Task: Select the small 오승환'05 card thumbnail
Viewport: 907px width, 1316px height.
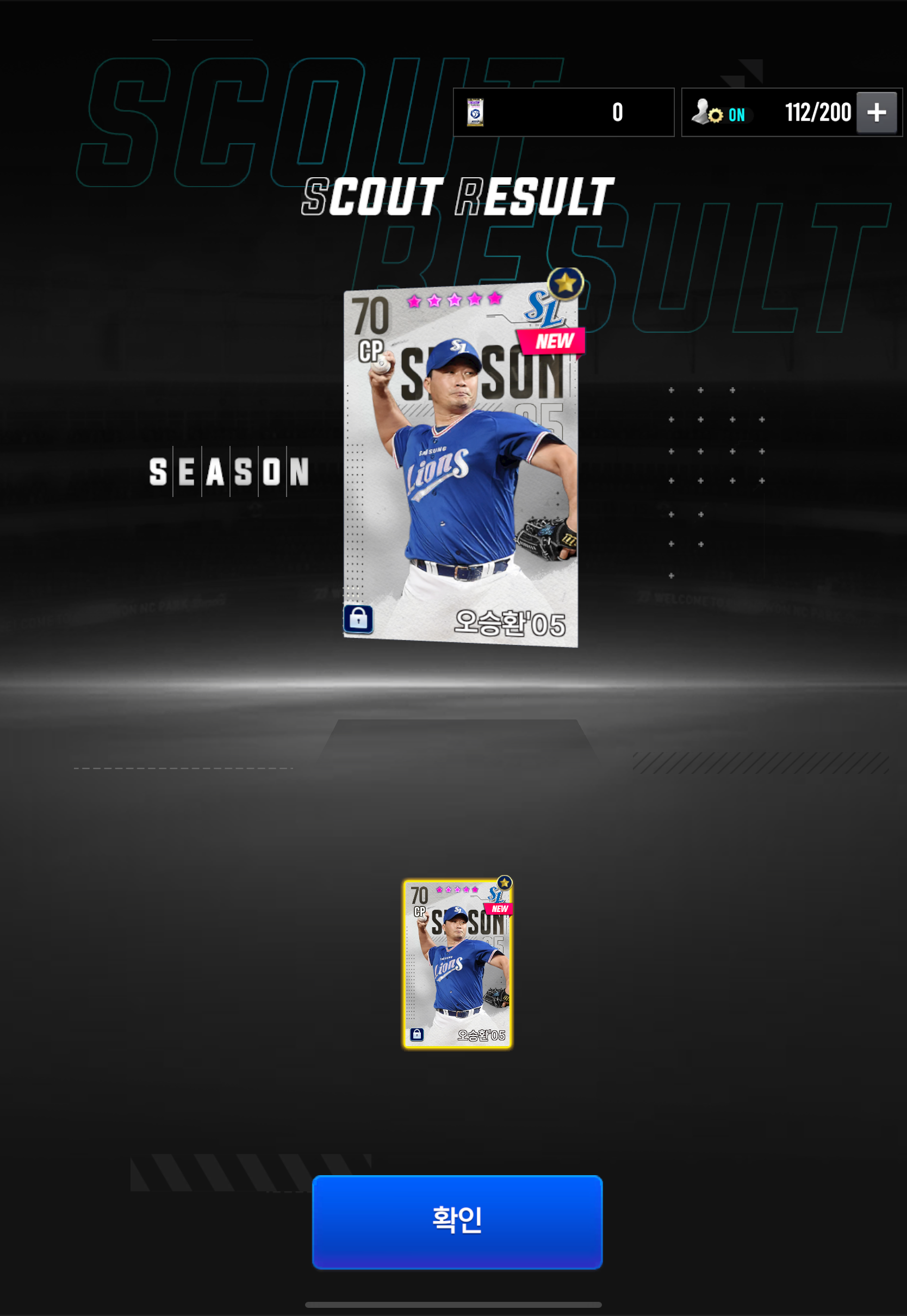Action: (x=457, y=964)
